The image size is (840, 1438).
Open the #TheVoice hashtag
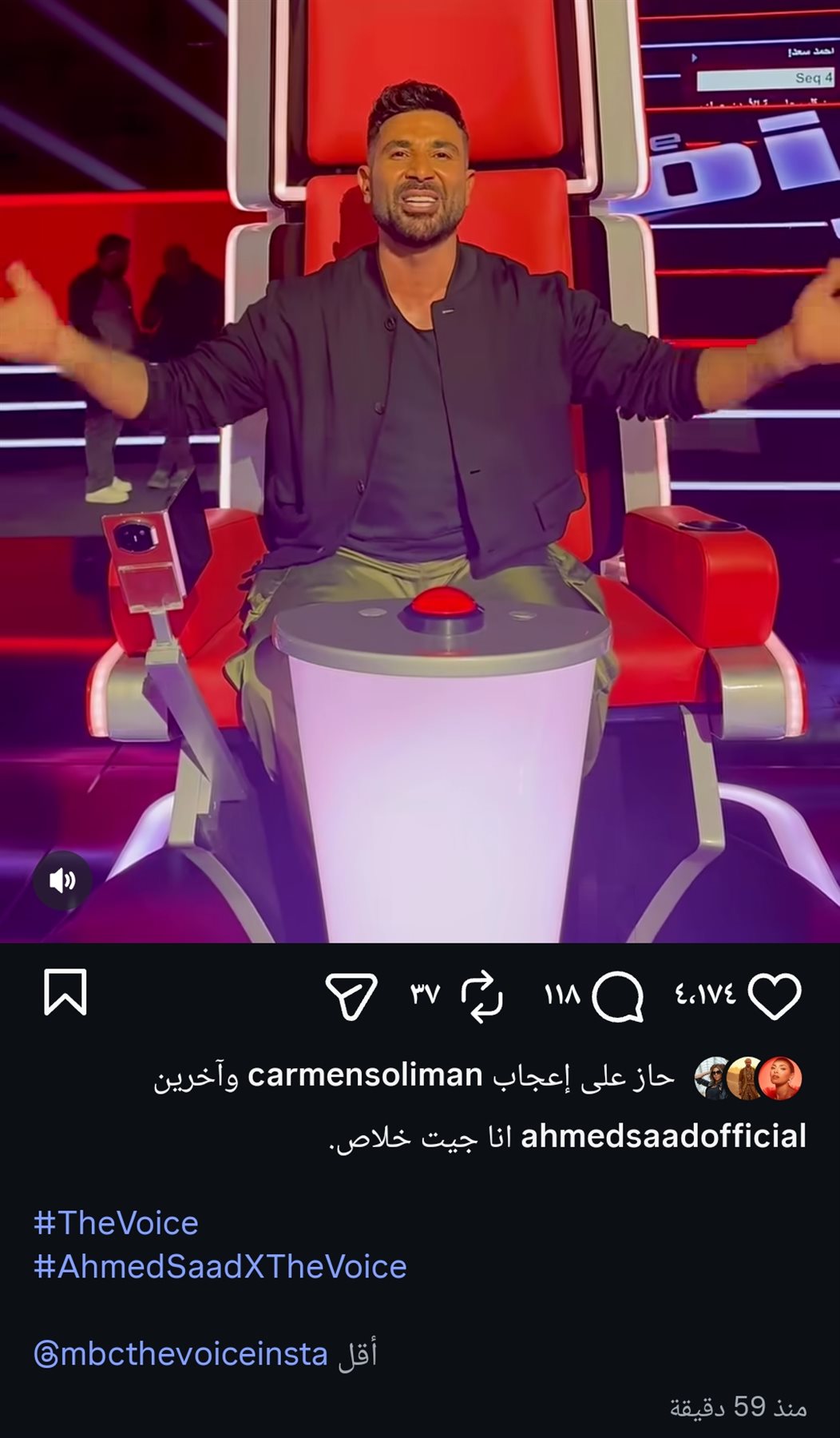pos(117,1223)
